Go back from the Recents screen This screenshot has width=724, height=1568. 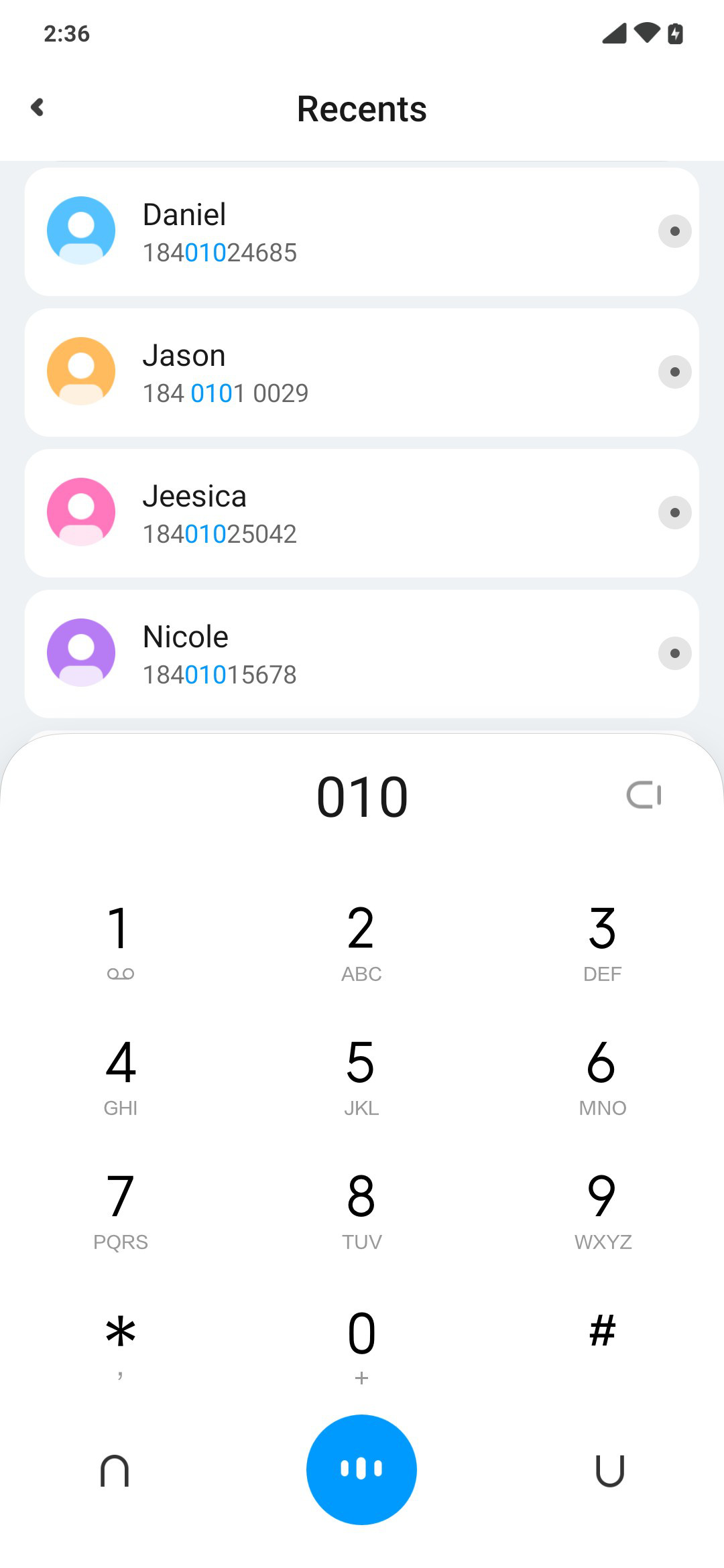pyautogui.click(x=38, y=107)
